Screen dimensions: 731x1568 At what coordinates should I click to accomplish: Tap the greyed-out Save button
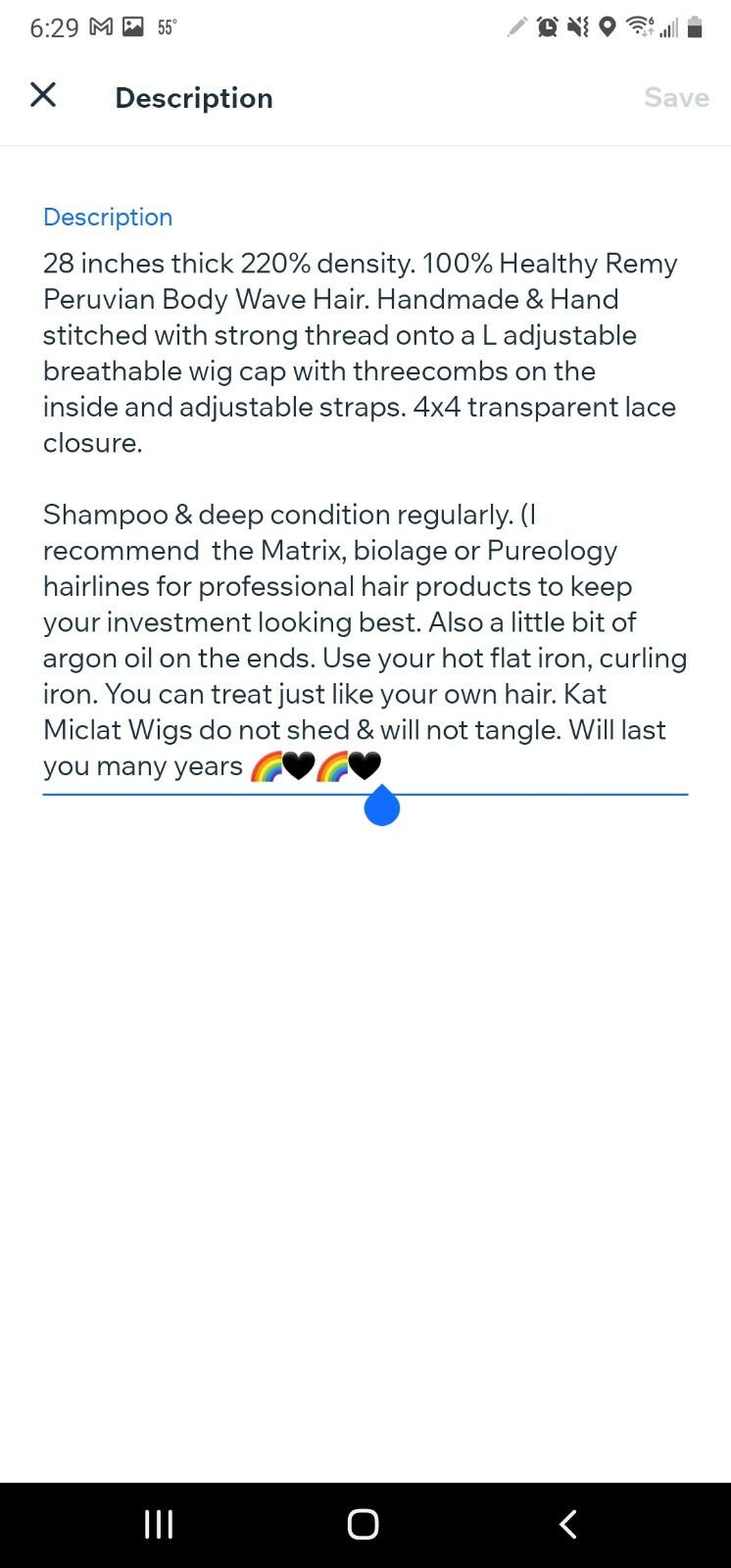tap(676, 97)
